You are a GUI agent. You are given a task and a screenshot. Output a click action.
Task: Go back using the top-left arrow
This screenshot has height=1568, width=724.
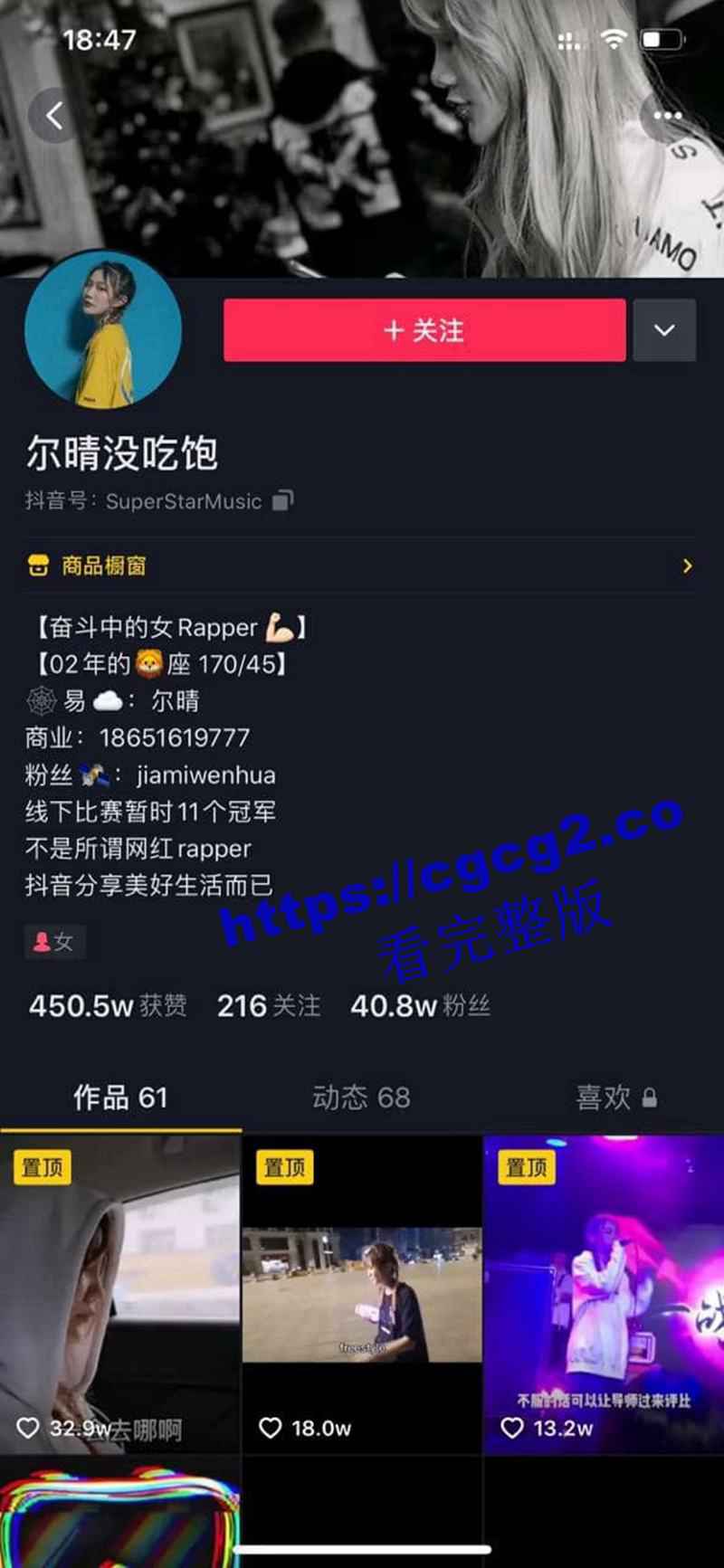point(54,116)
